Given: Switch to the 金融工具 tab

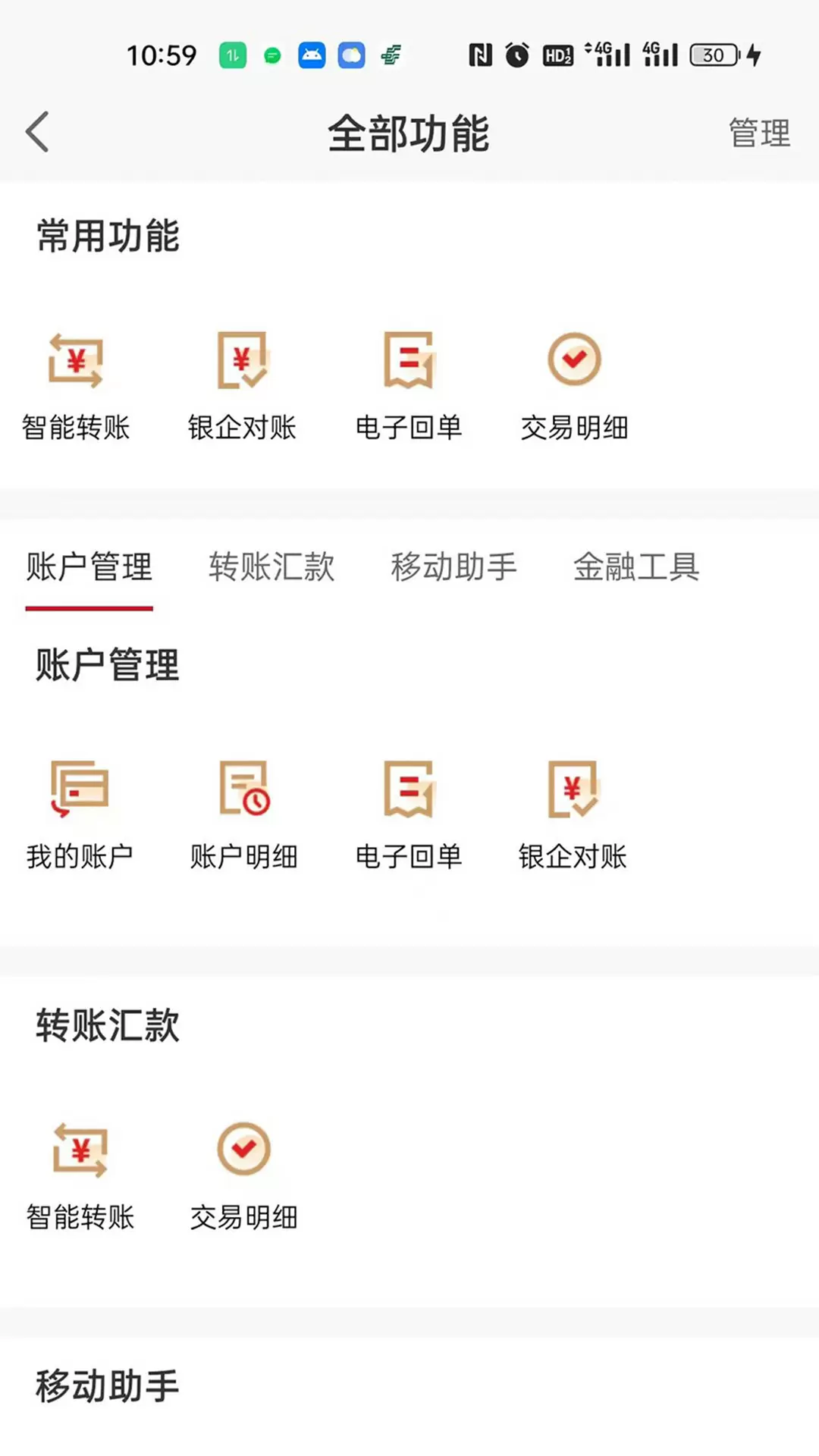Looking at the screenshot, I should click(x=635, y=567).
